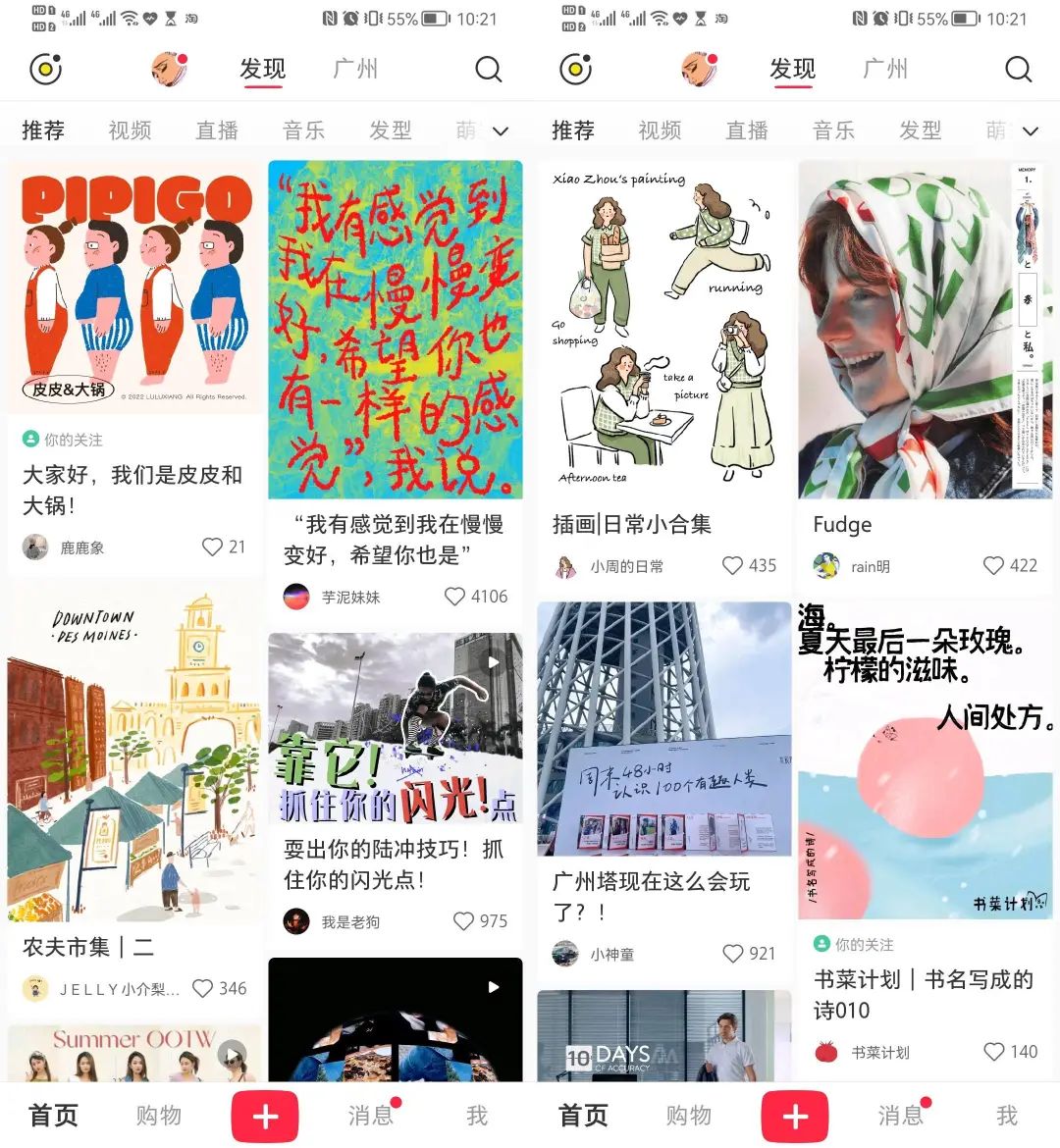Like the Fudge post by rain明

click(993, 565)
